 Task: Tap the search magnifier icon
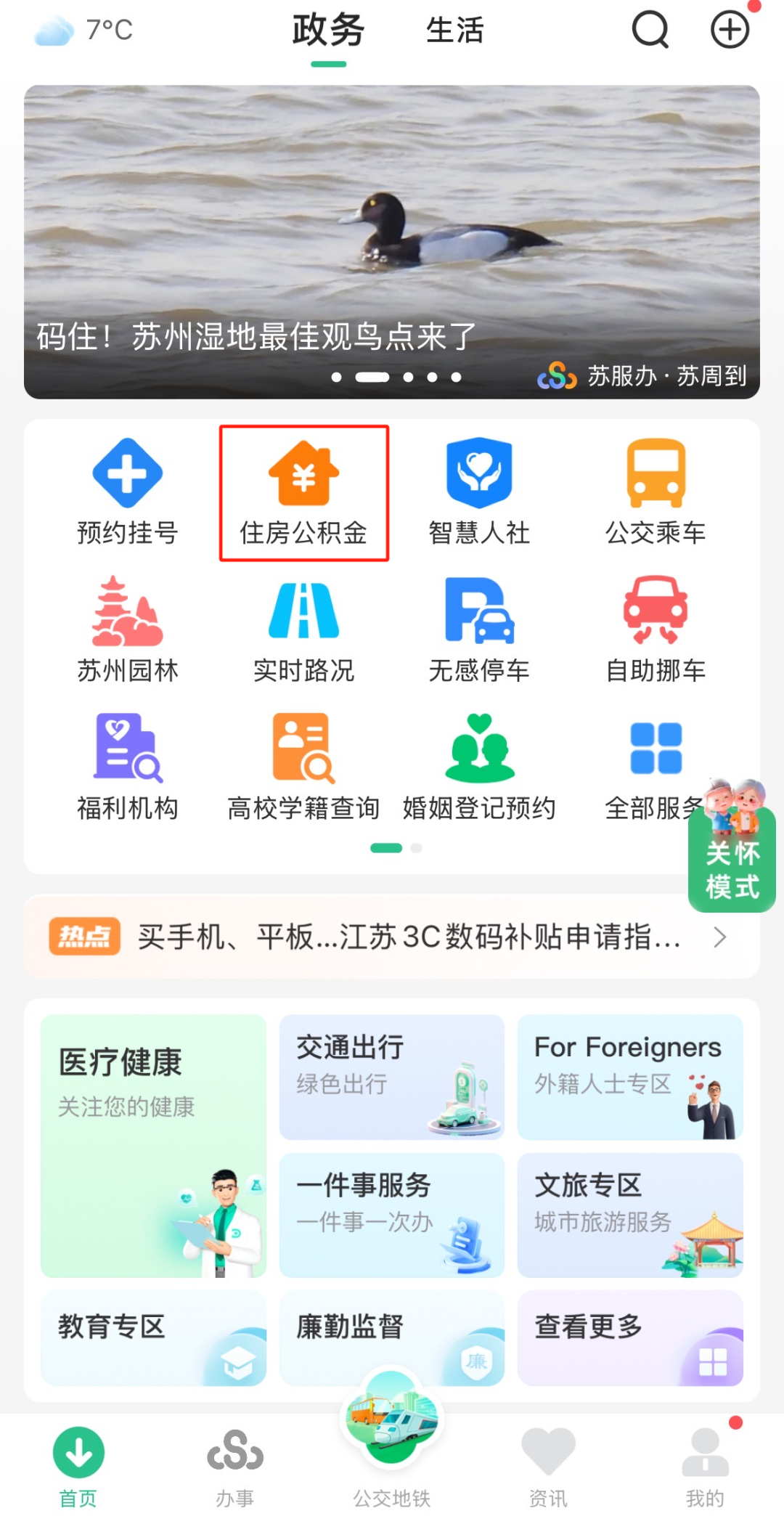pyautogui.click(x=650, y=30)
